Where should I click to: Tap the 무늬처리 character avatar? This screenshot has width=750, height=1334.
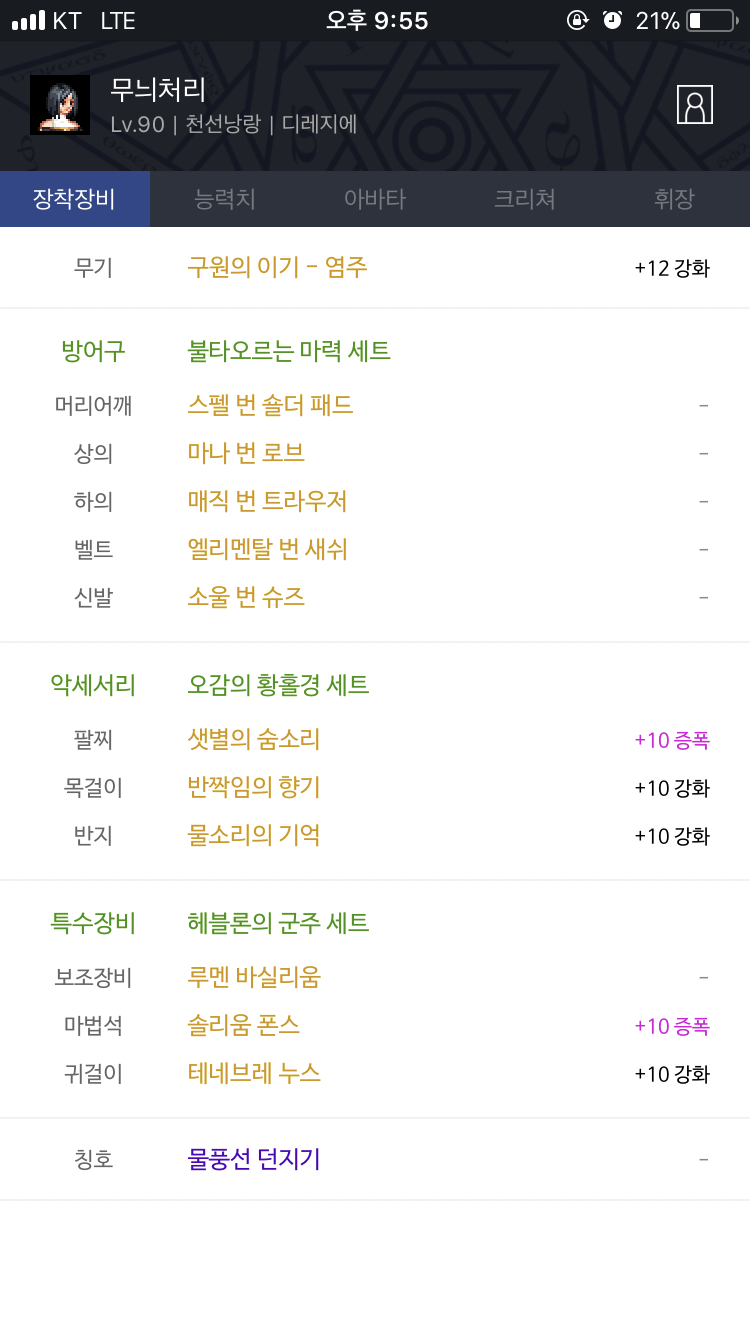click(x=60, y=105)
